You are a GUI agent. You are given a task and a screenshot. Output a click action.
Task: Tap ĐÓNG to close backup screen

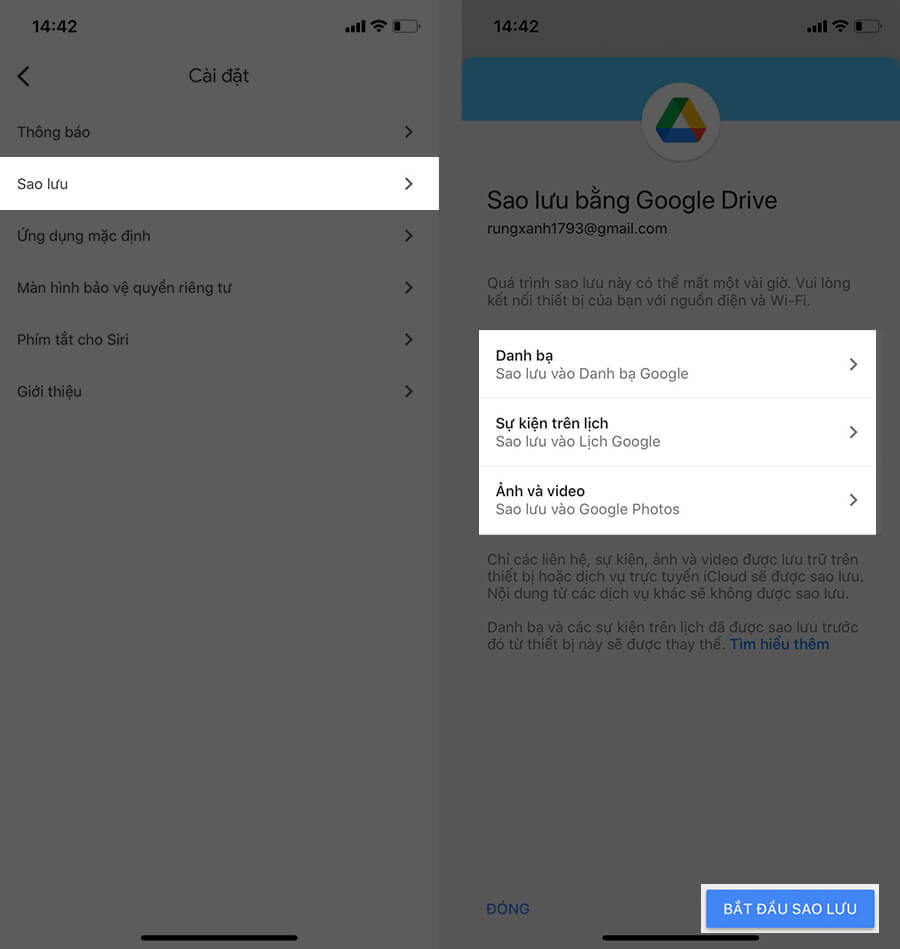(508, 909)
